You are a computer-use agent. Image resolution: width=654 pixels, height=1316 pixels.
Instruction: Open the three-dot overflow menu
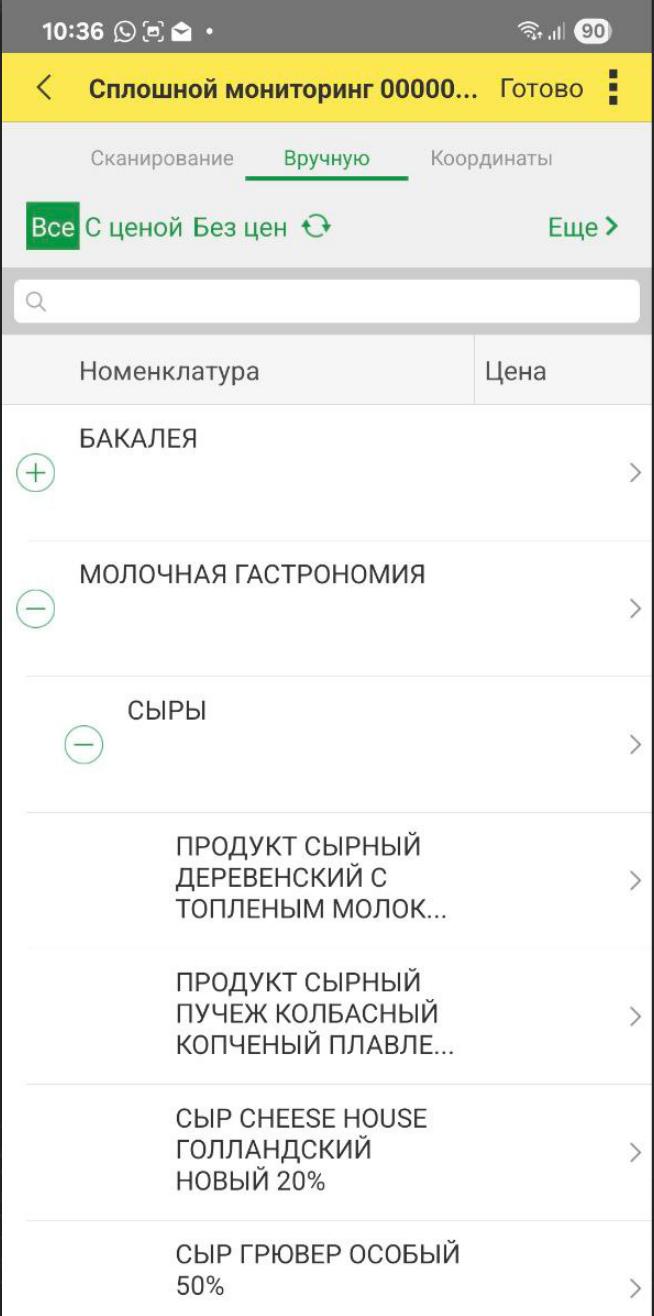(x=614, y=88)
